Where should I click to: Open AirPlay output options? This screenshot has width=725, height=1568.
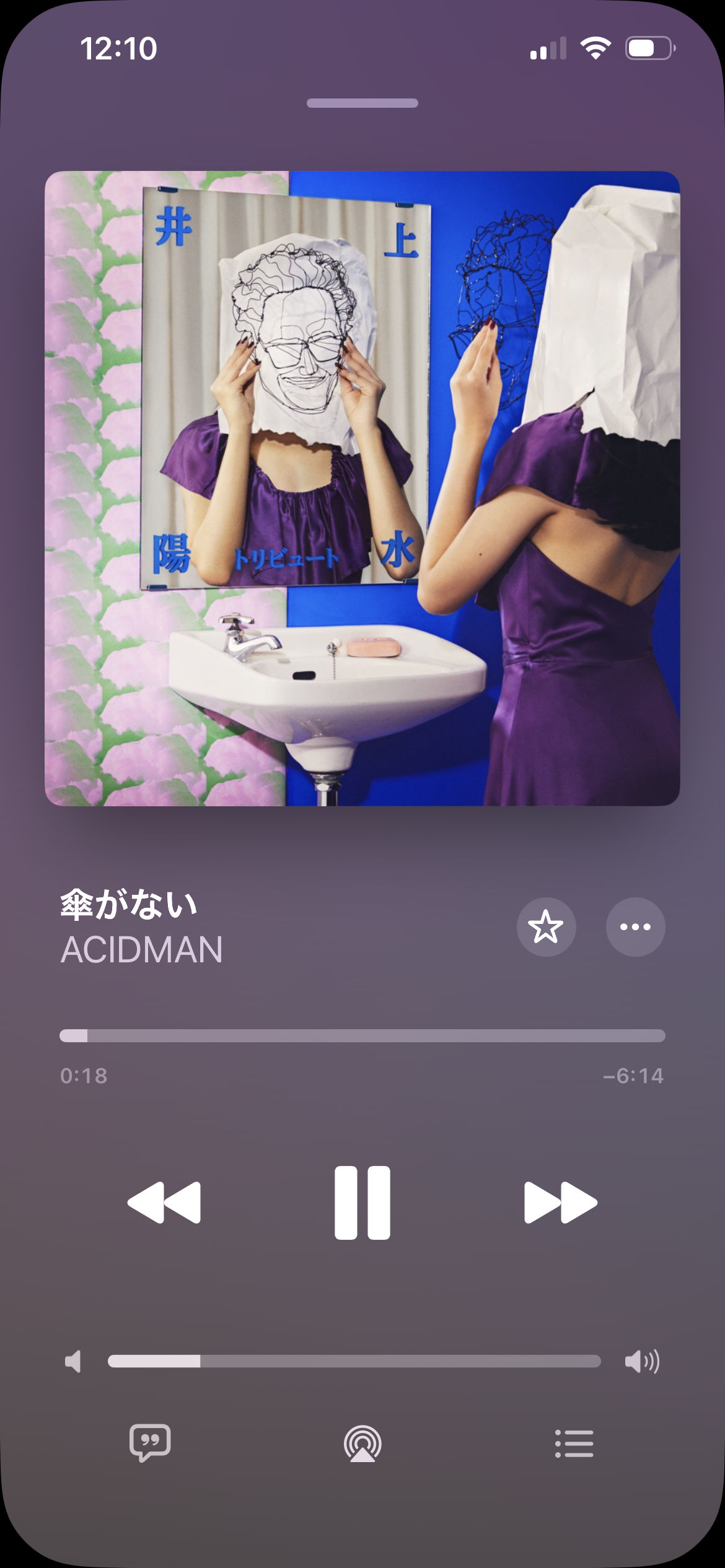tap(362, 1443)
